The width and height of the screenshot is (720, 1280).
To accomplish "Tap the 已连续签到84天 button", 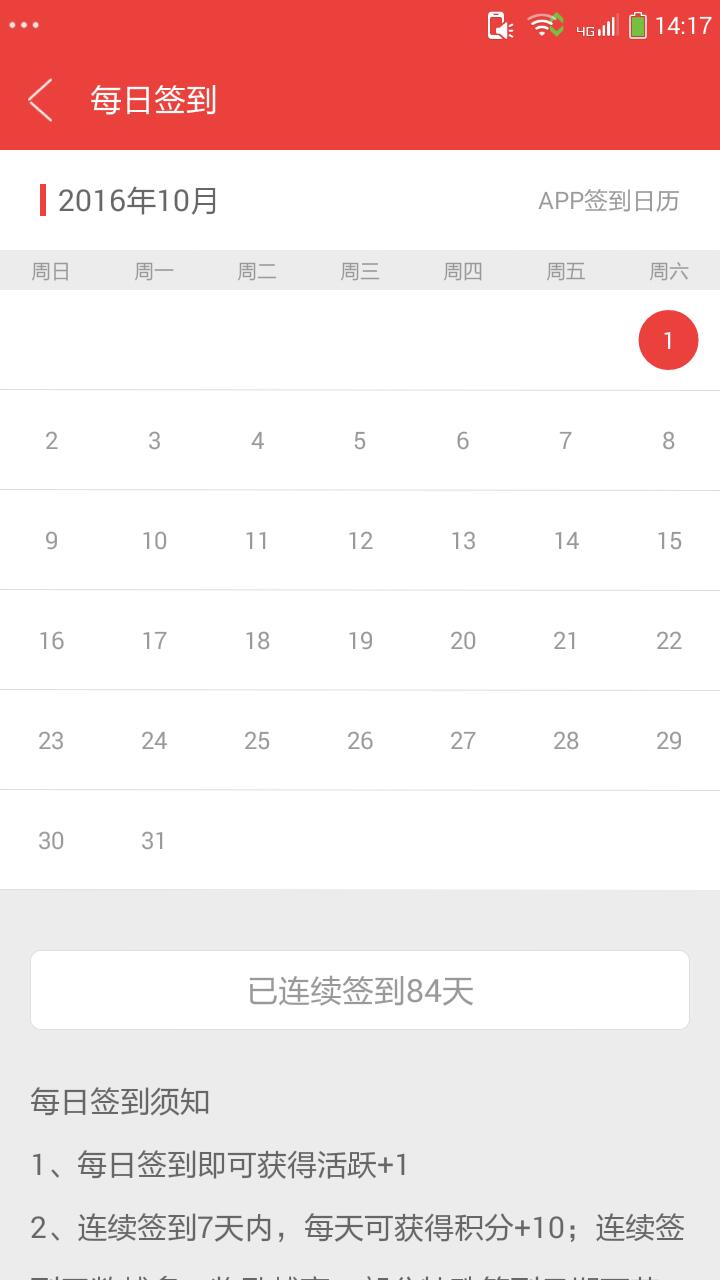I will pos(360,990).
